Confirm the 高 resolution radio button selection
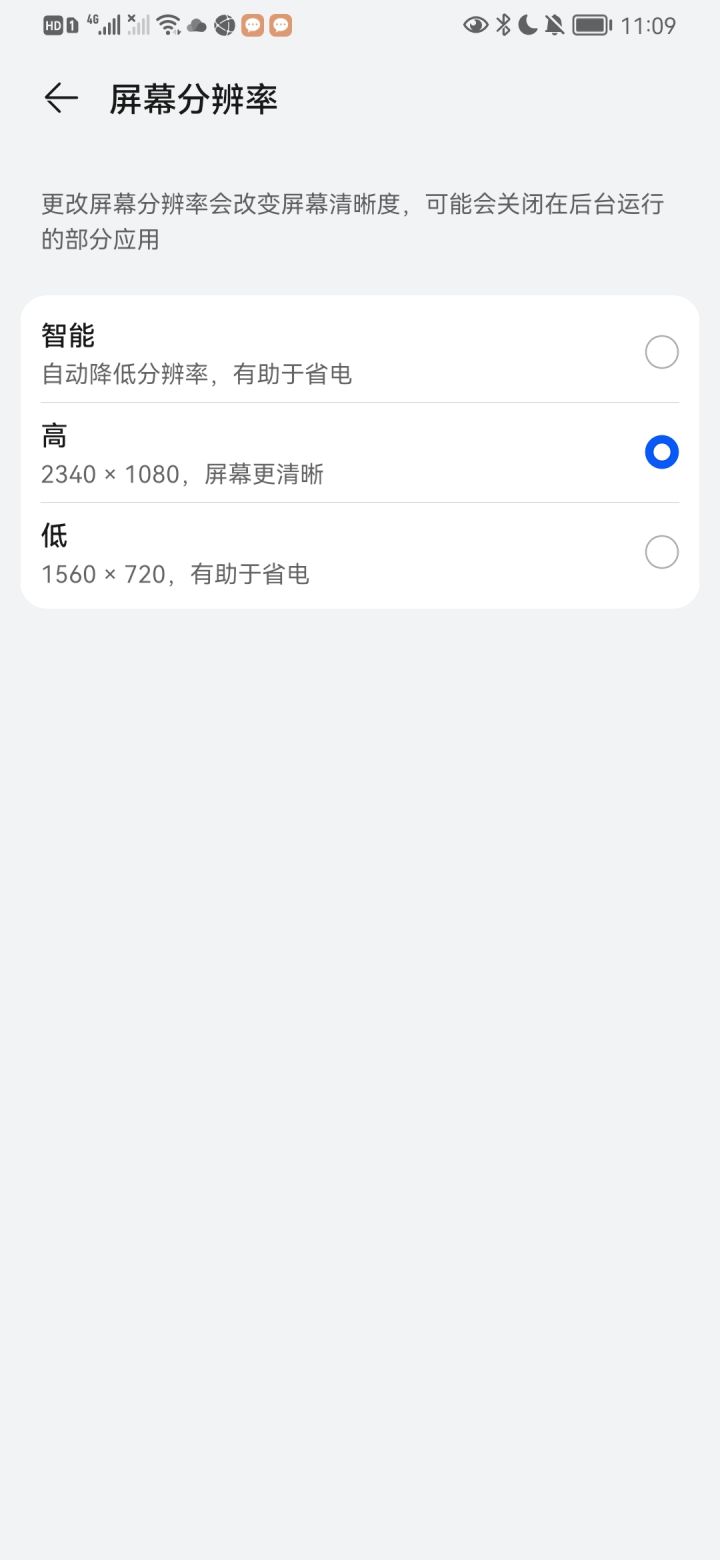The width and height of the screenshot is (720, 1560). click(661, 452)
